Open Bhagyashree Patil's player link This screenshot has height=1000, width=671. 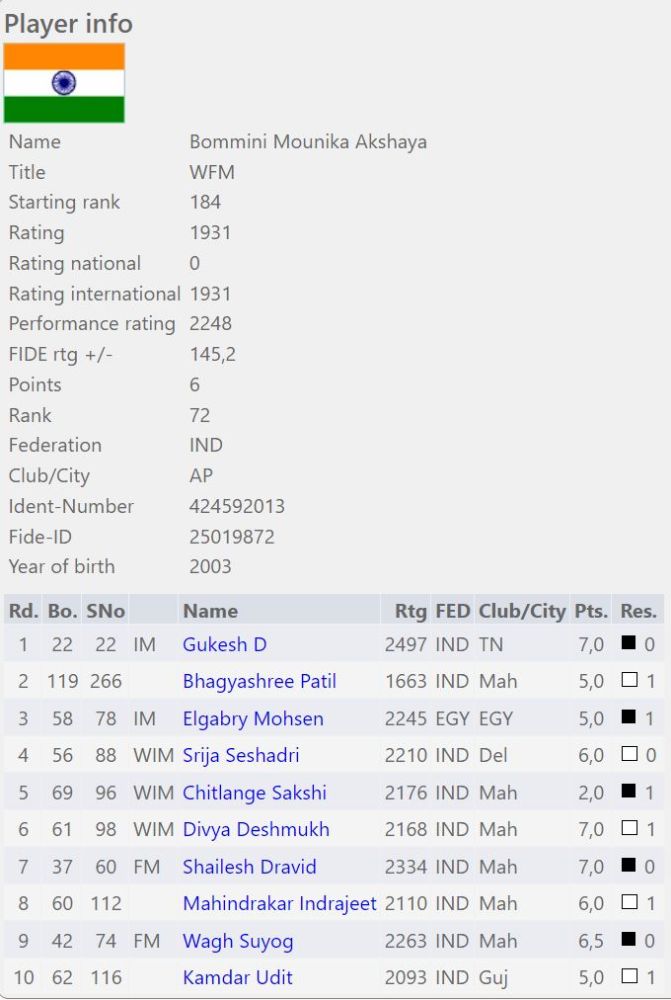click(259, 682)
